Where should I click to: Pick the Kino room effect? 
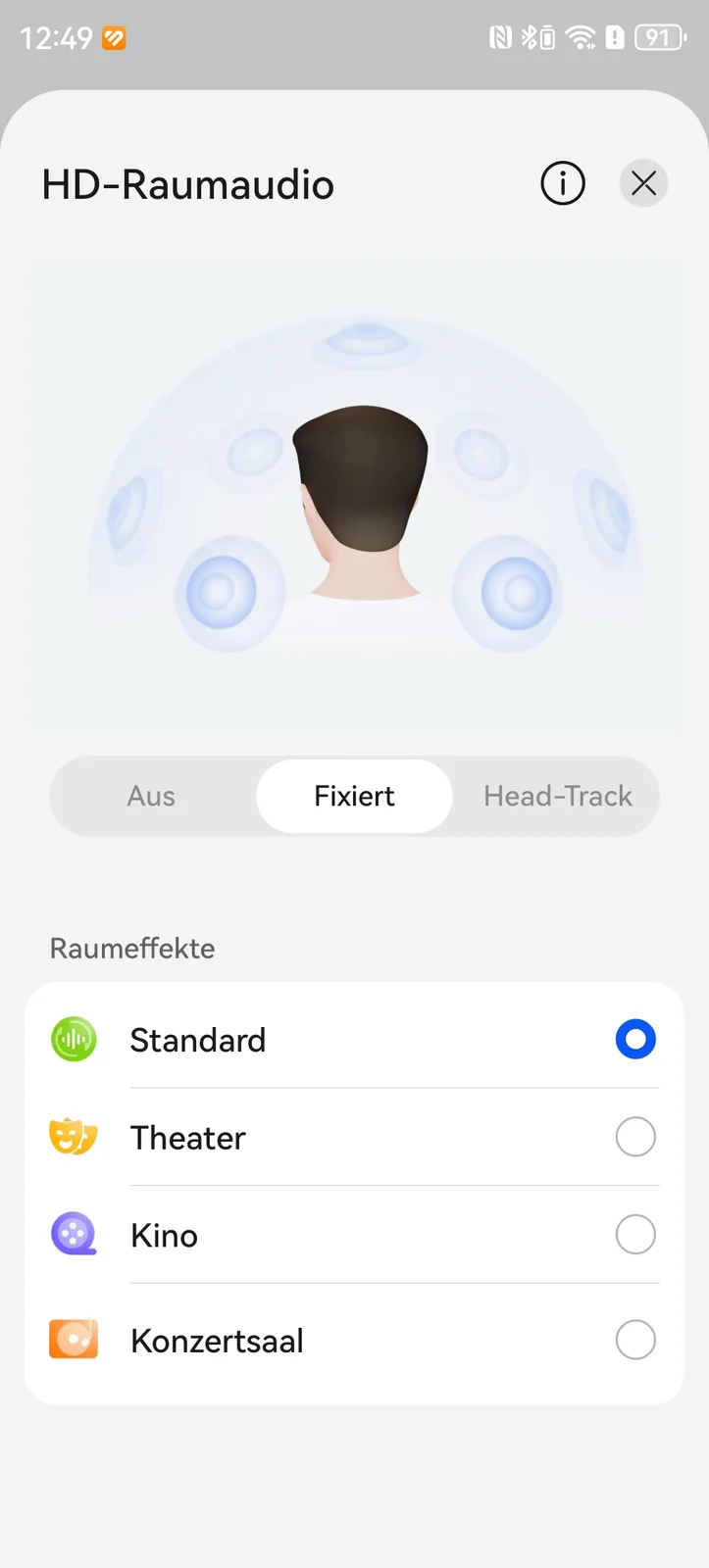[634, 1235]
